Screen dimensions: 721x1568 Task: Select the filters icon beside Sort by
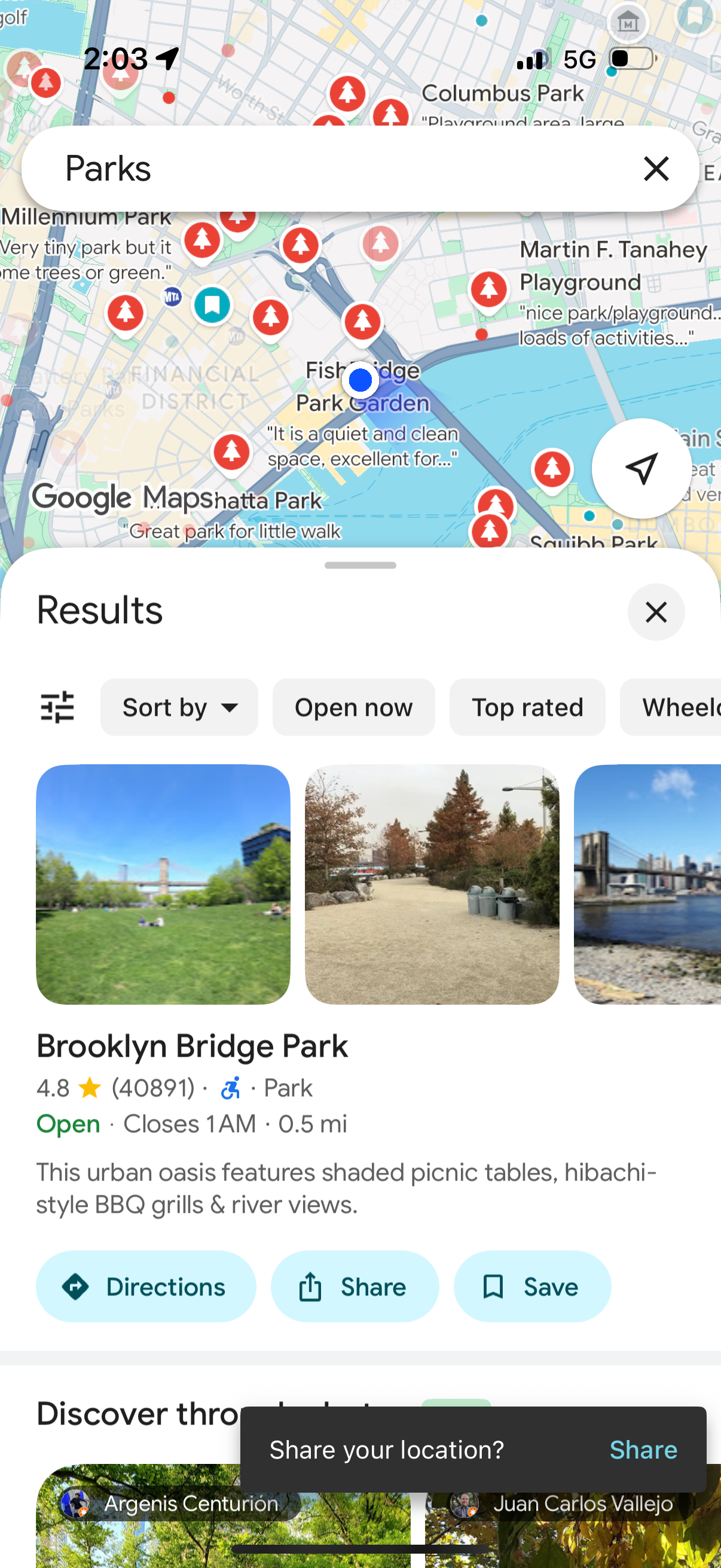pos(56,707)
